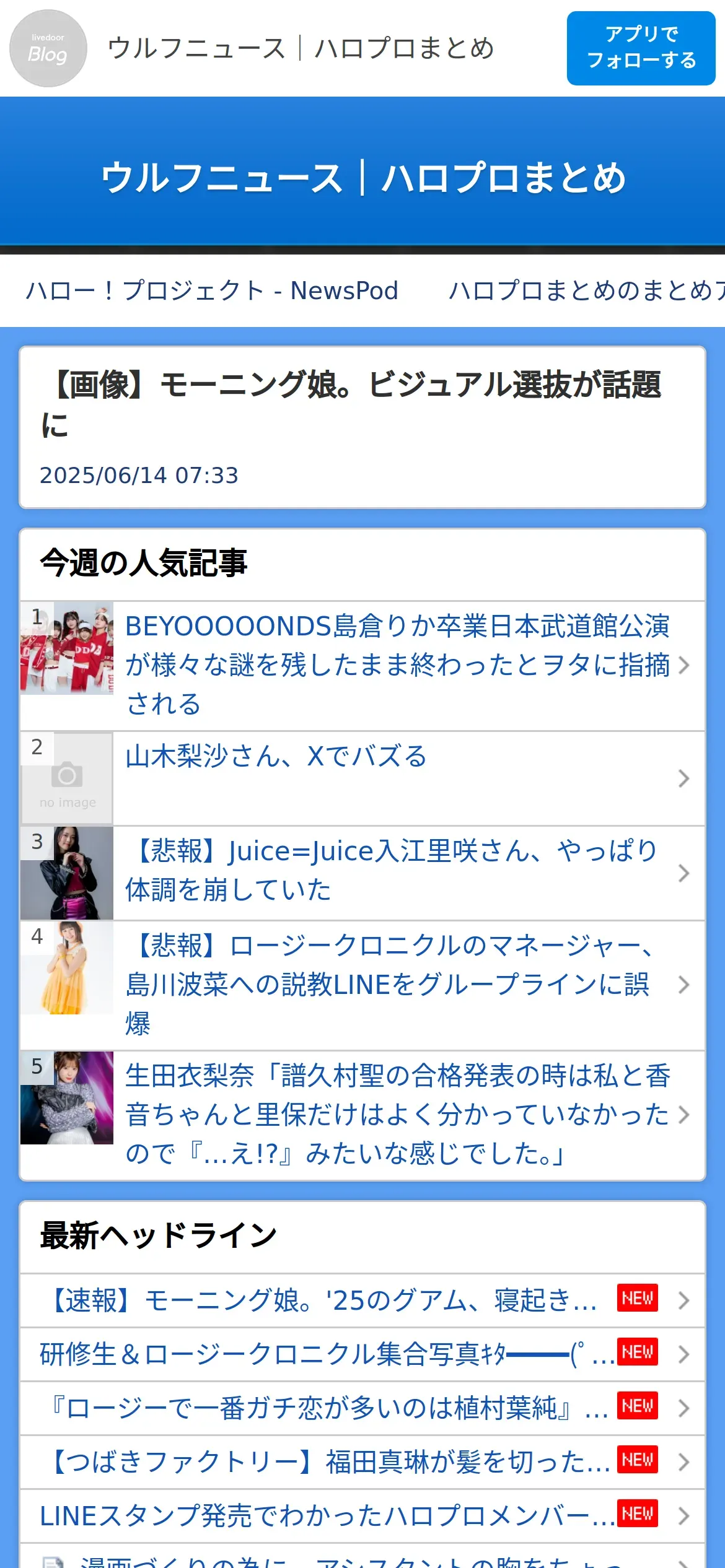
Task: Select 研修生＆ロージークロニクル集合写真 headline
Action: (322, 1354)
